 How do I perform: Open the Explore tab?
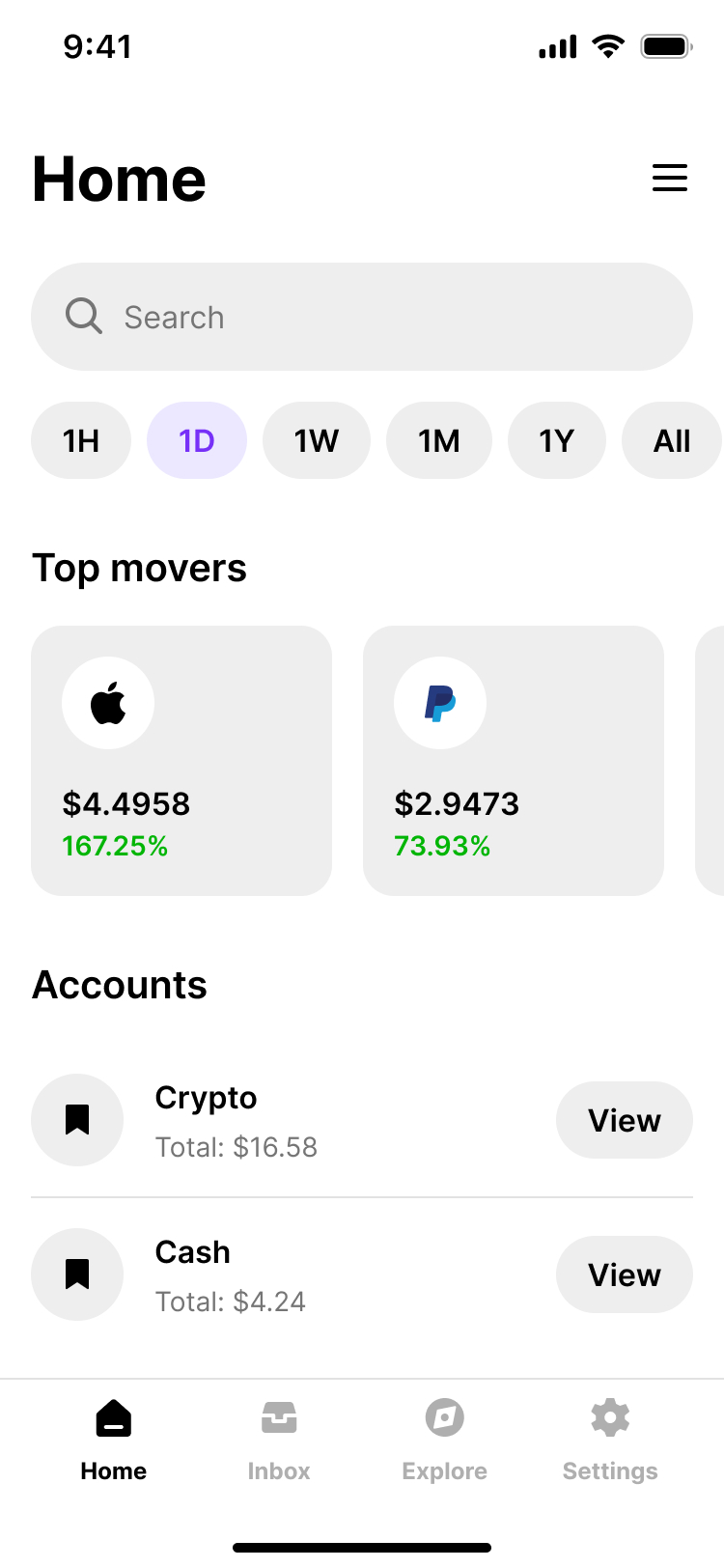(x=445, y=1441)
